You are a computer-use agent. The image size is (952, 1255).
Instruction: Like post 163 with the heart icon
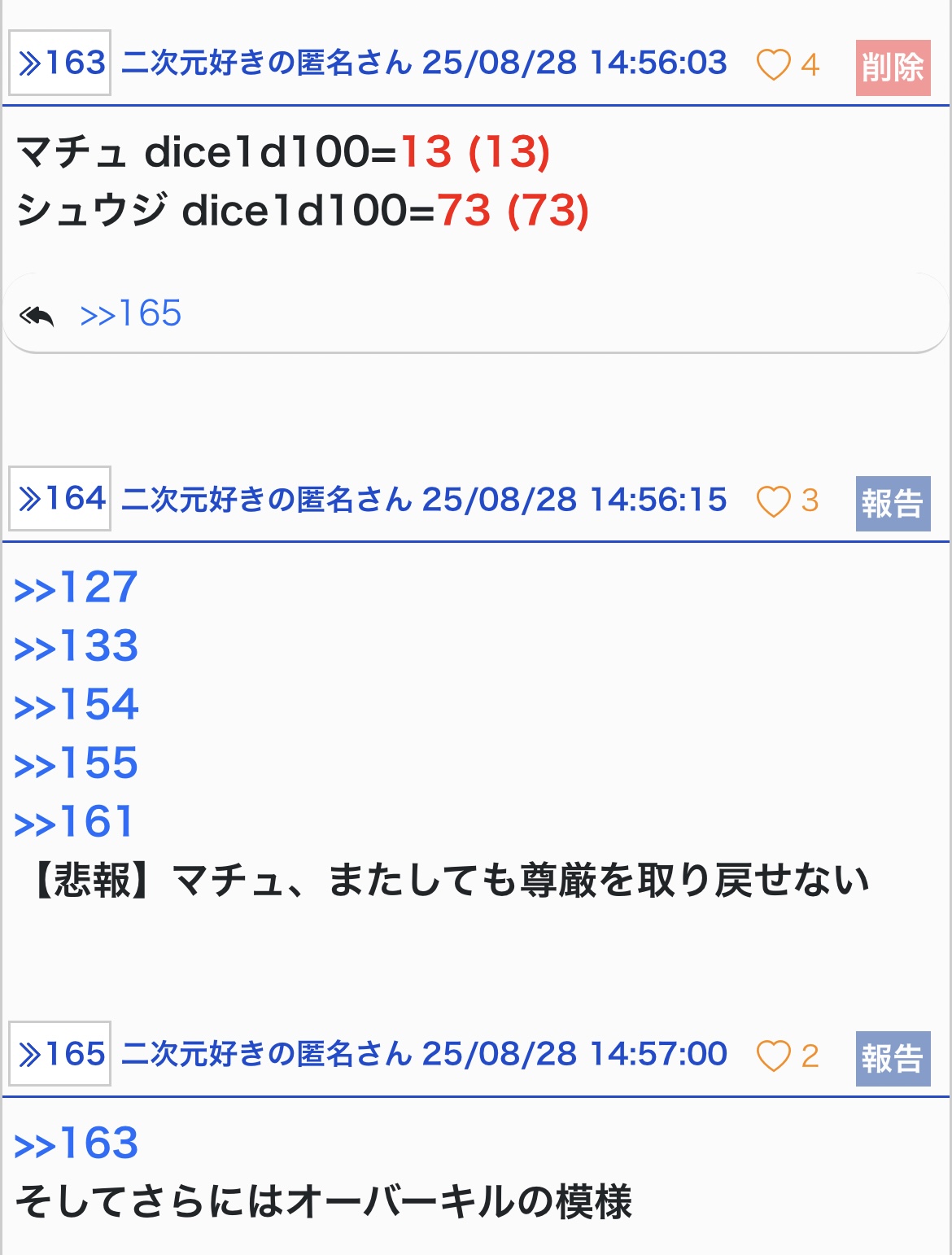(773, 64)
